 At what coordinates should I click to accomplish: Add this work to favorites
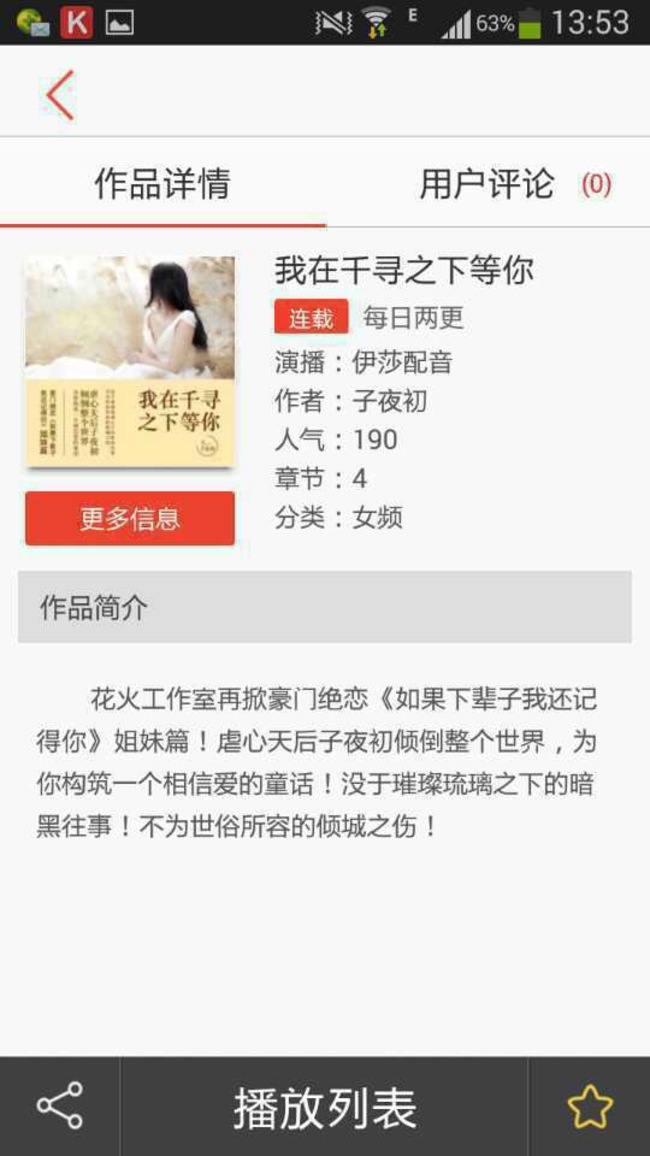tap(589, 1107)
